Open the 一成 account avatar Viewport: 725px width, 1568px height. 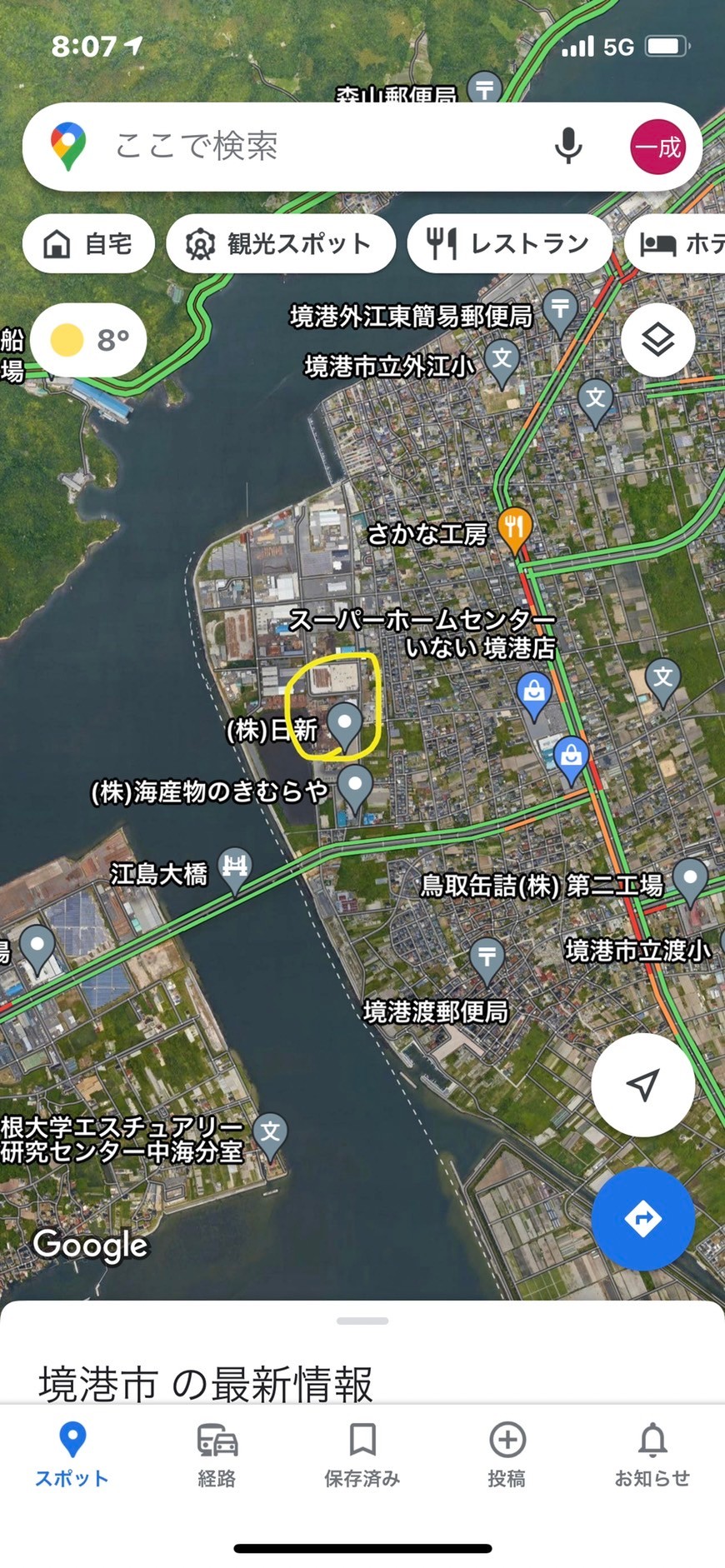(657, 147)
